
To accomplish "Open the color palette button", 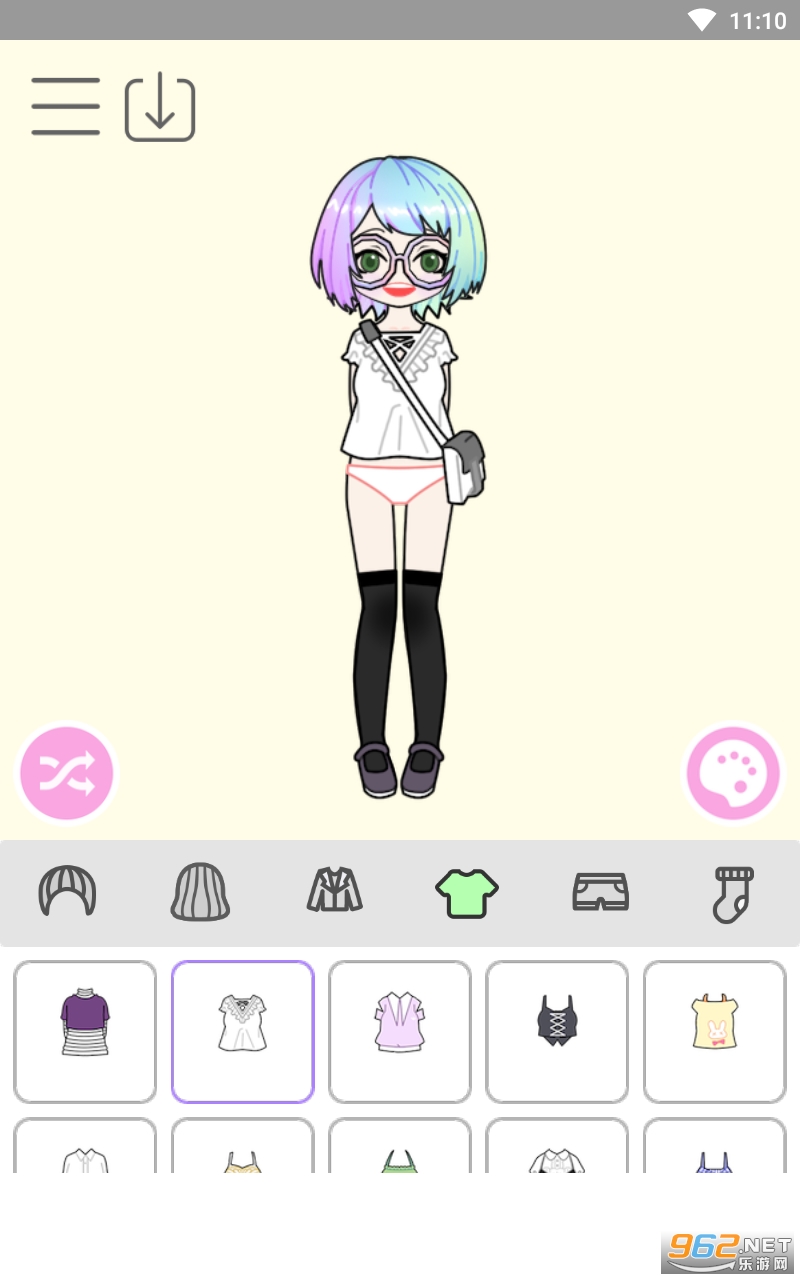I will (x=733, y=774).
